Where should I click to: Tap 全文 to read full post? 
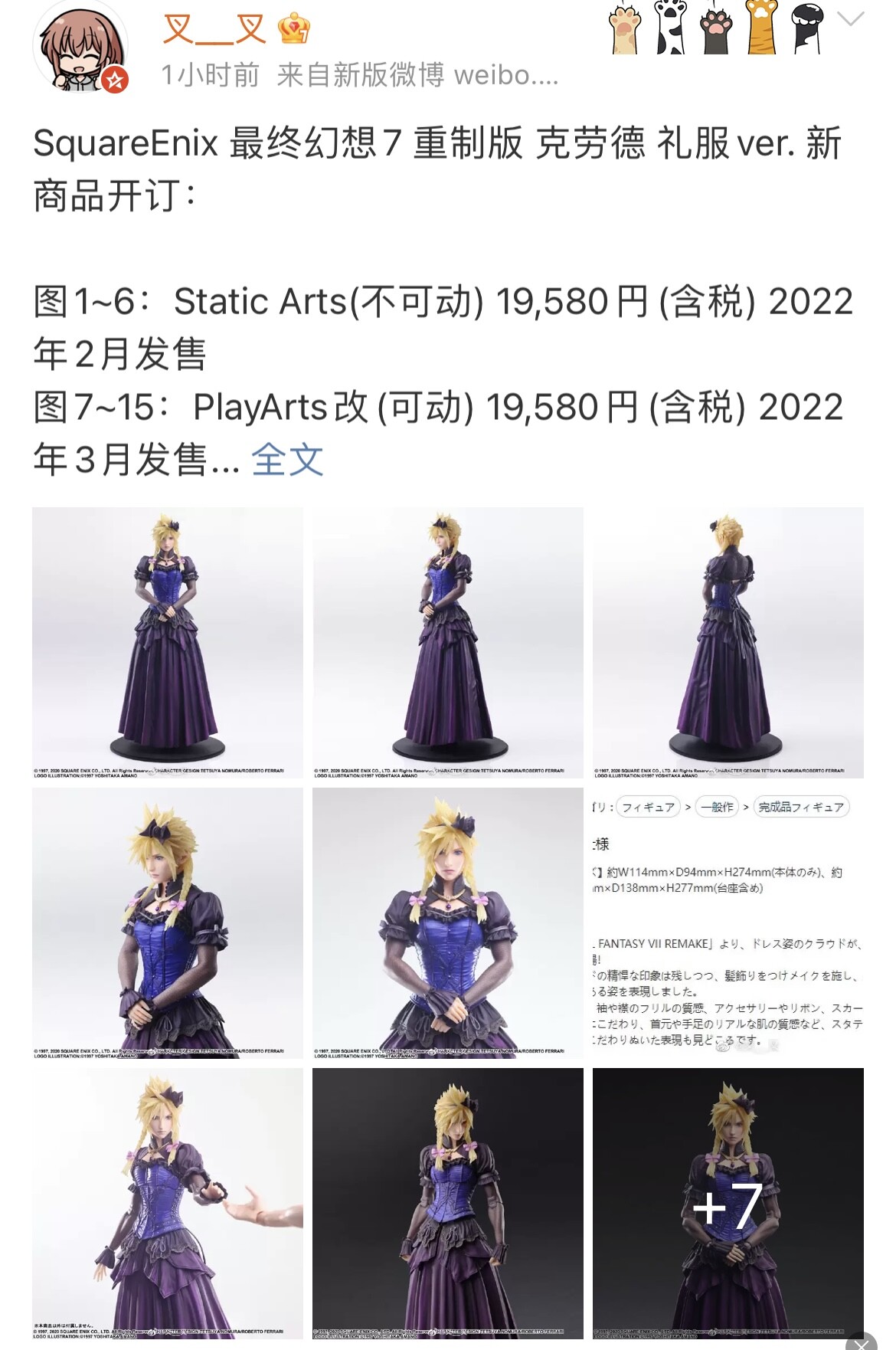[287, 460]
